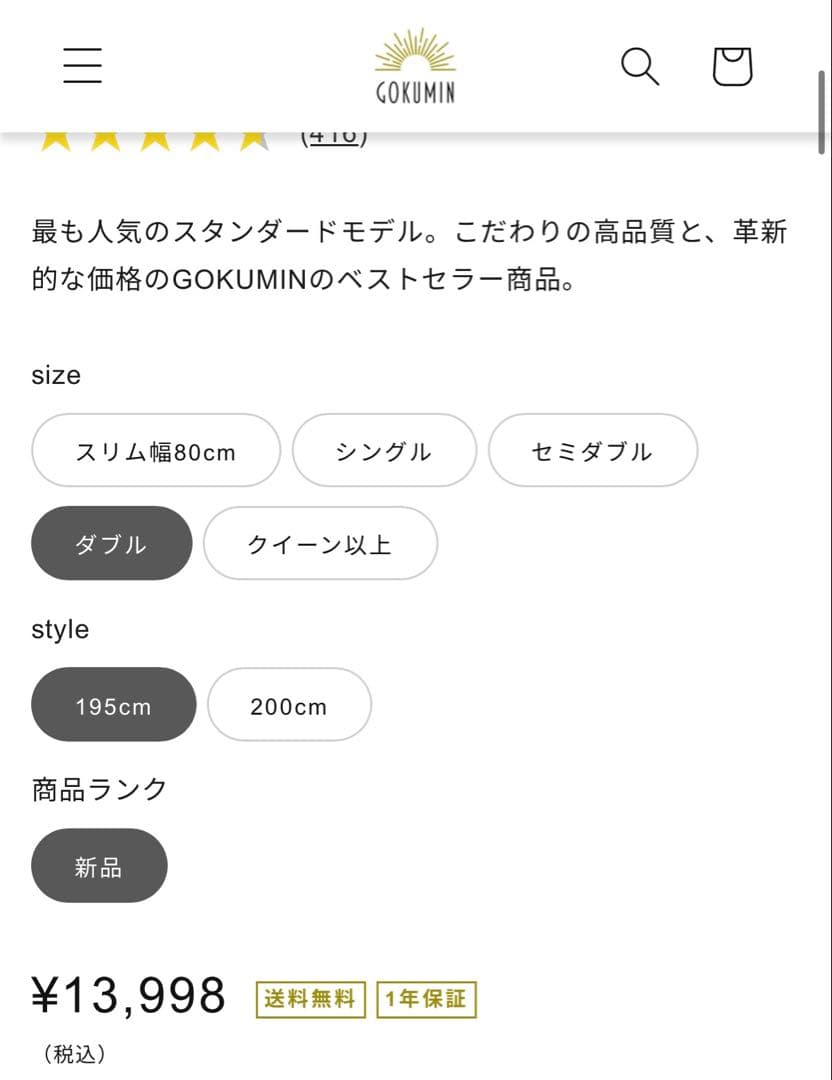Choose クイーン以上 size

pos(320,544)
